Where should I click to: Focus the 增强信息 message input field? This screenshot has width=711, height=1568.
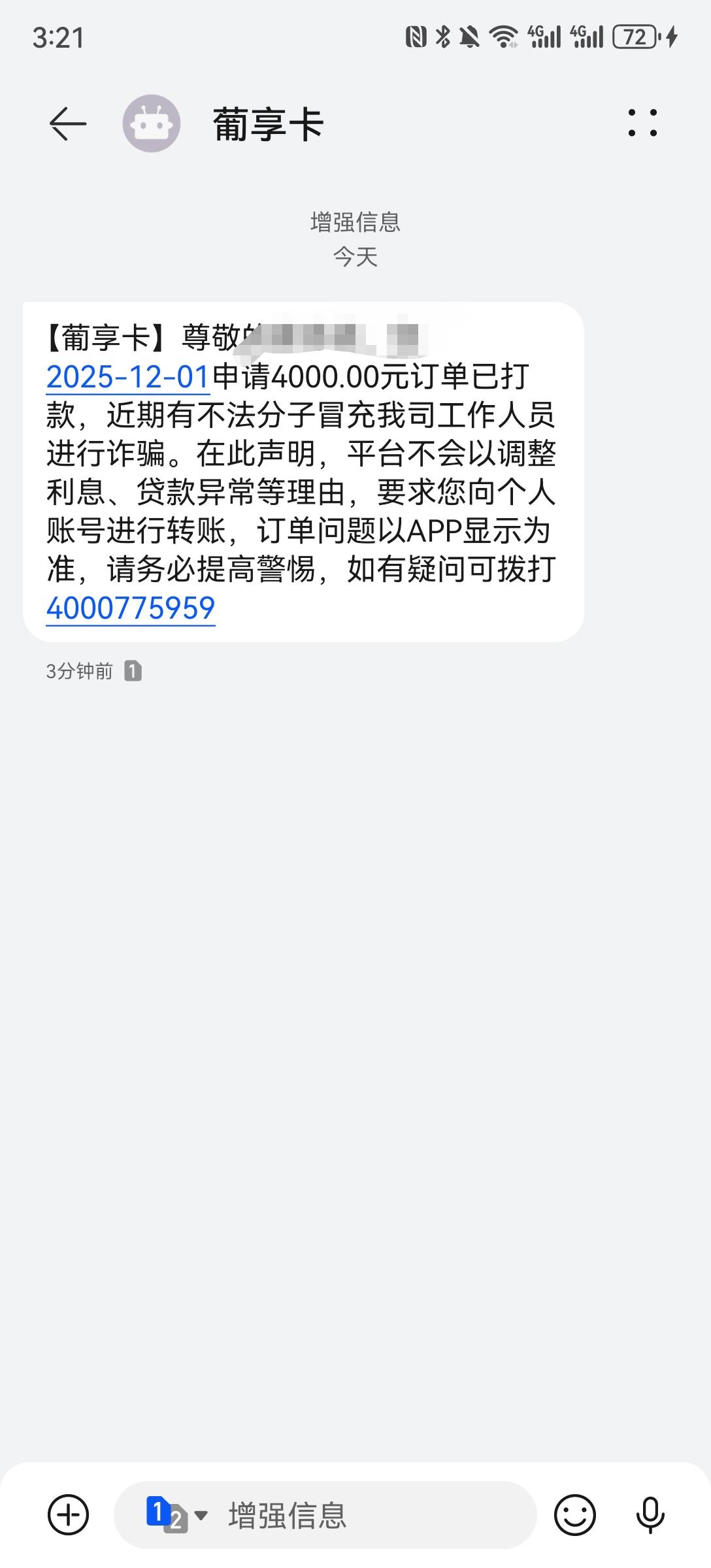(366, 1514)
